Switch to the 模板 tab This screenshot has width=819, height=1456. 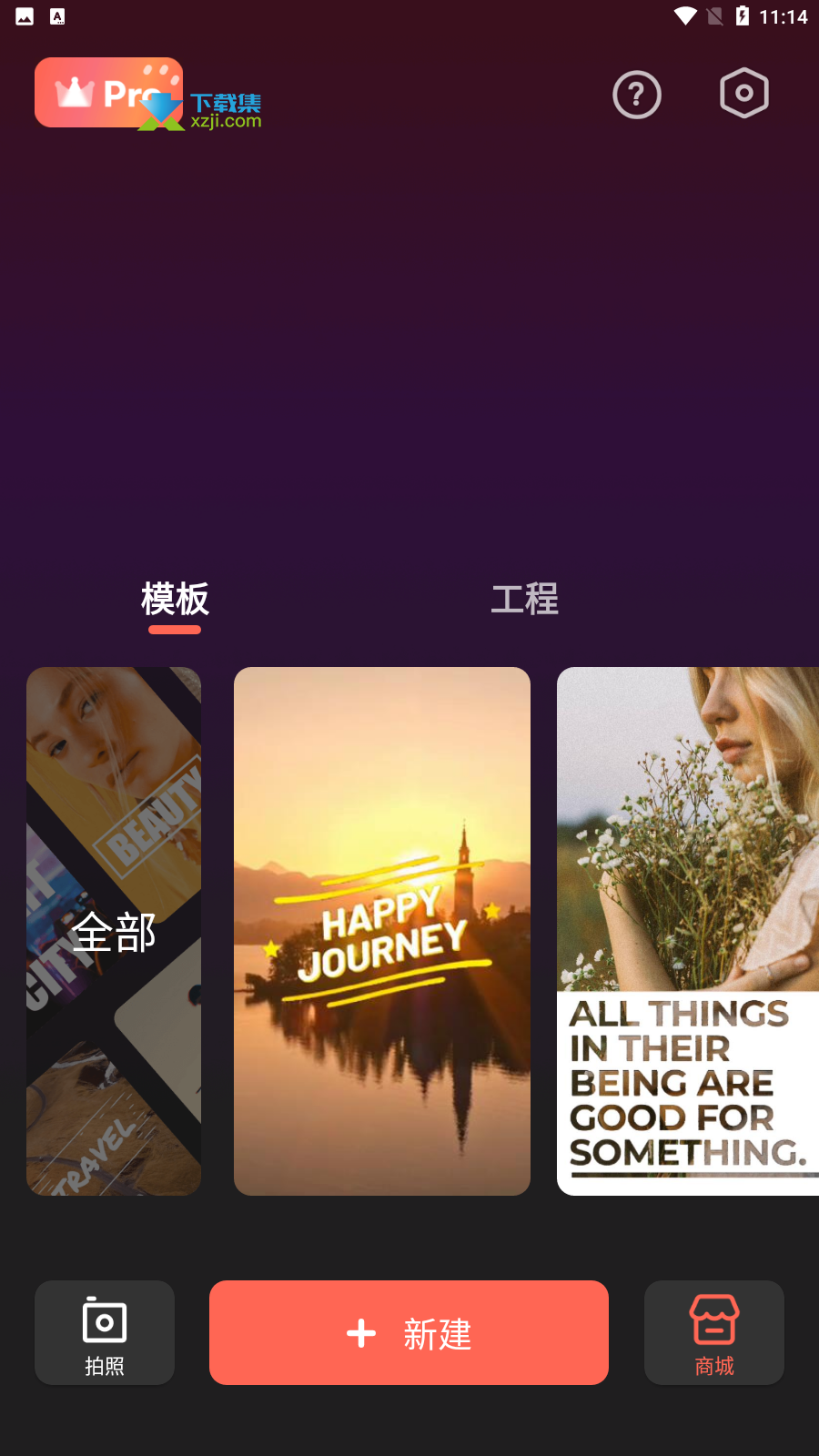click(x=175, y=599)
